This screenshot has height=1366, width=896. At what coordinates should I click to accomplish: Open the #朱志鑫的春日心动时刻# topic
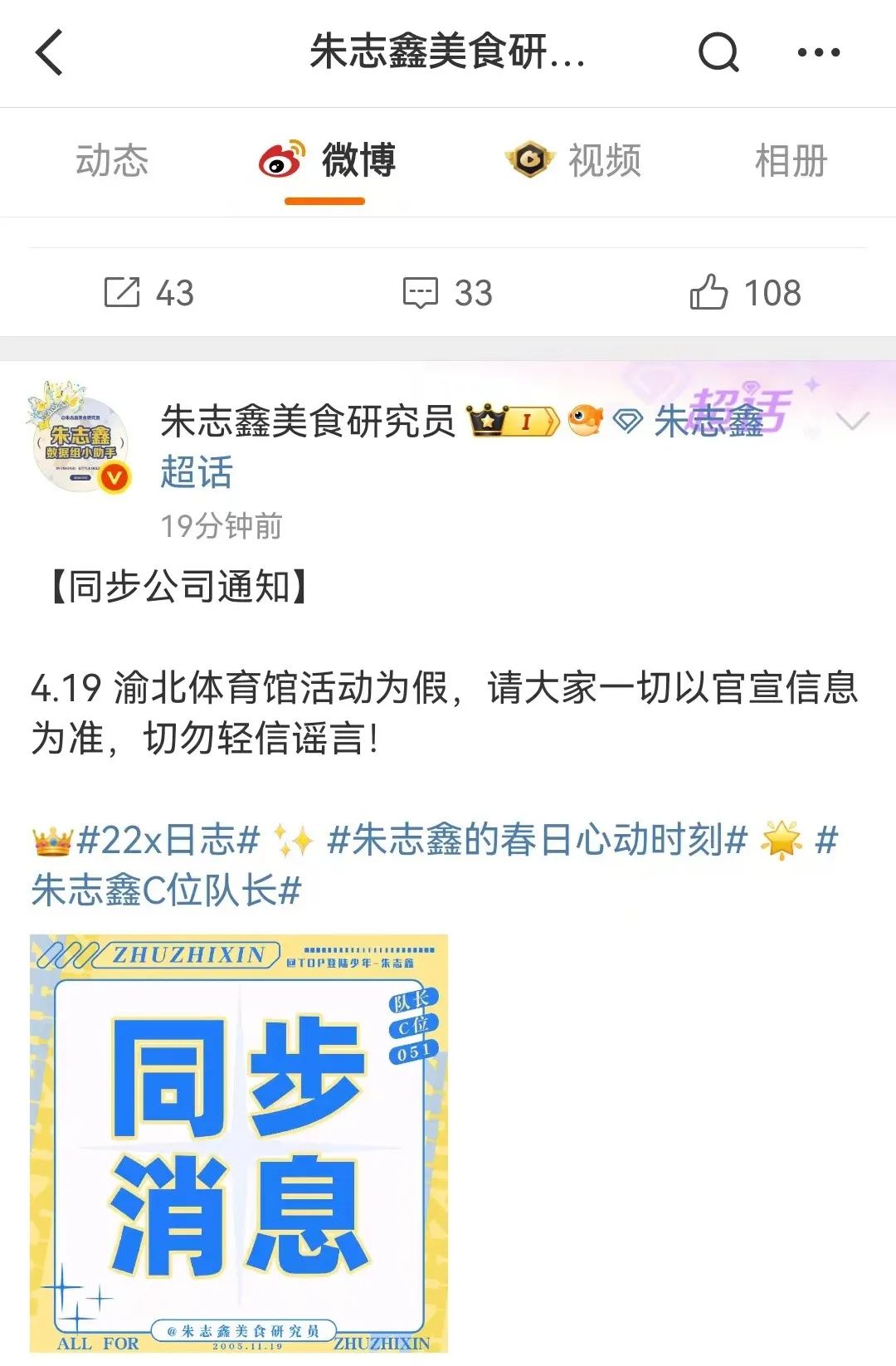coord(538,840)
